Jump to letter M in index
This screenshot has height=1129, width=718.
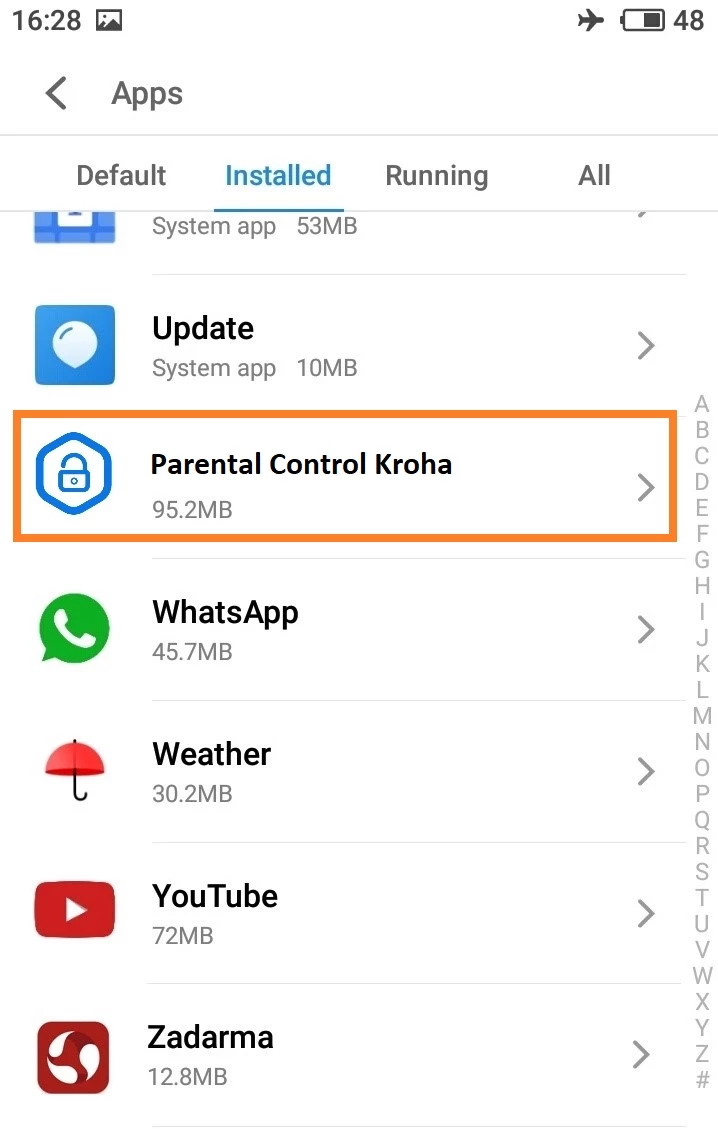(x=702, y=716)
